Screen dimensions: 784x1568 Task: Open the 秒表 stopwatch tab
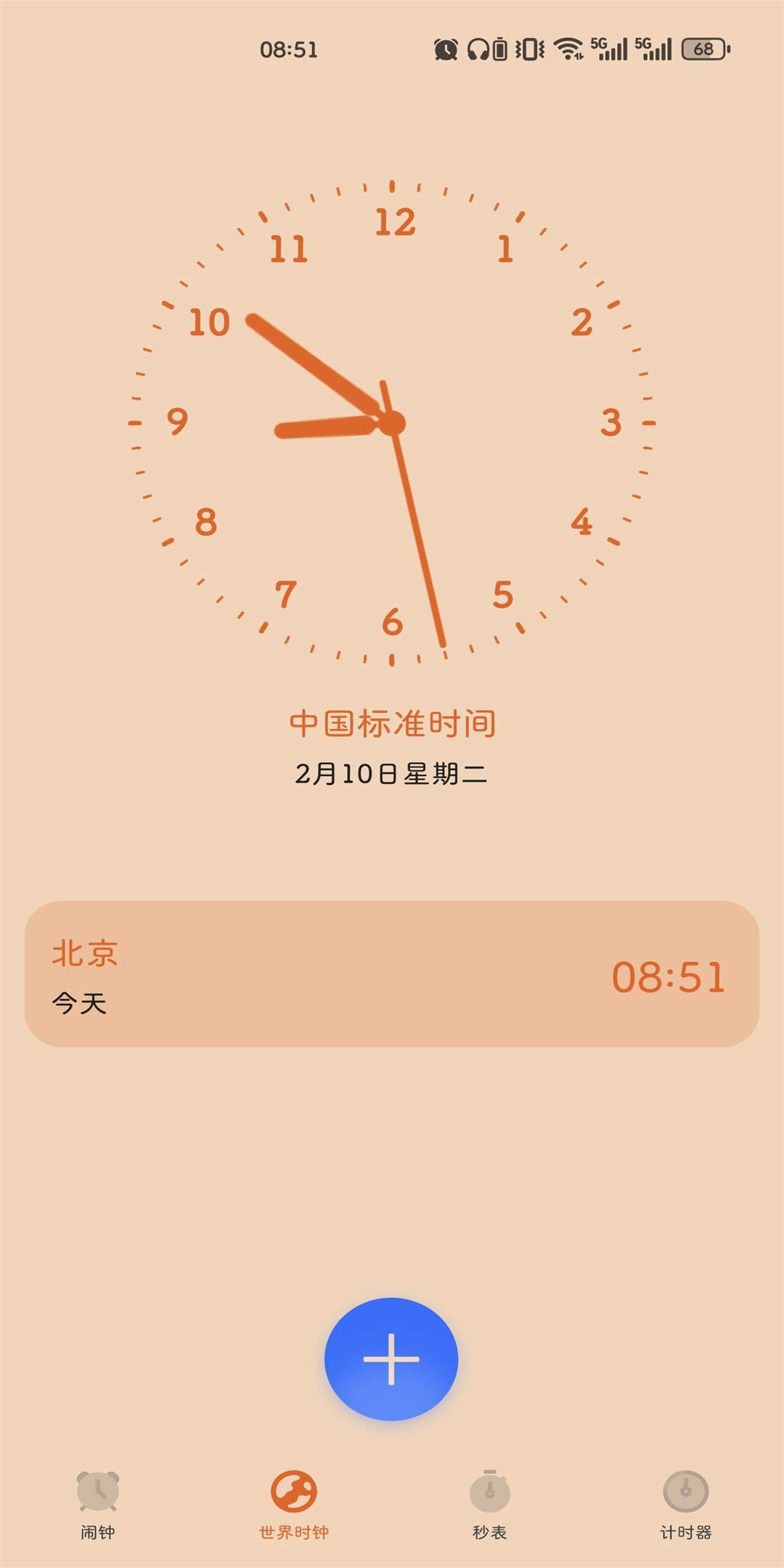pyautogui.click(x=490, y=1504)
